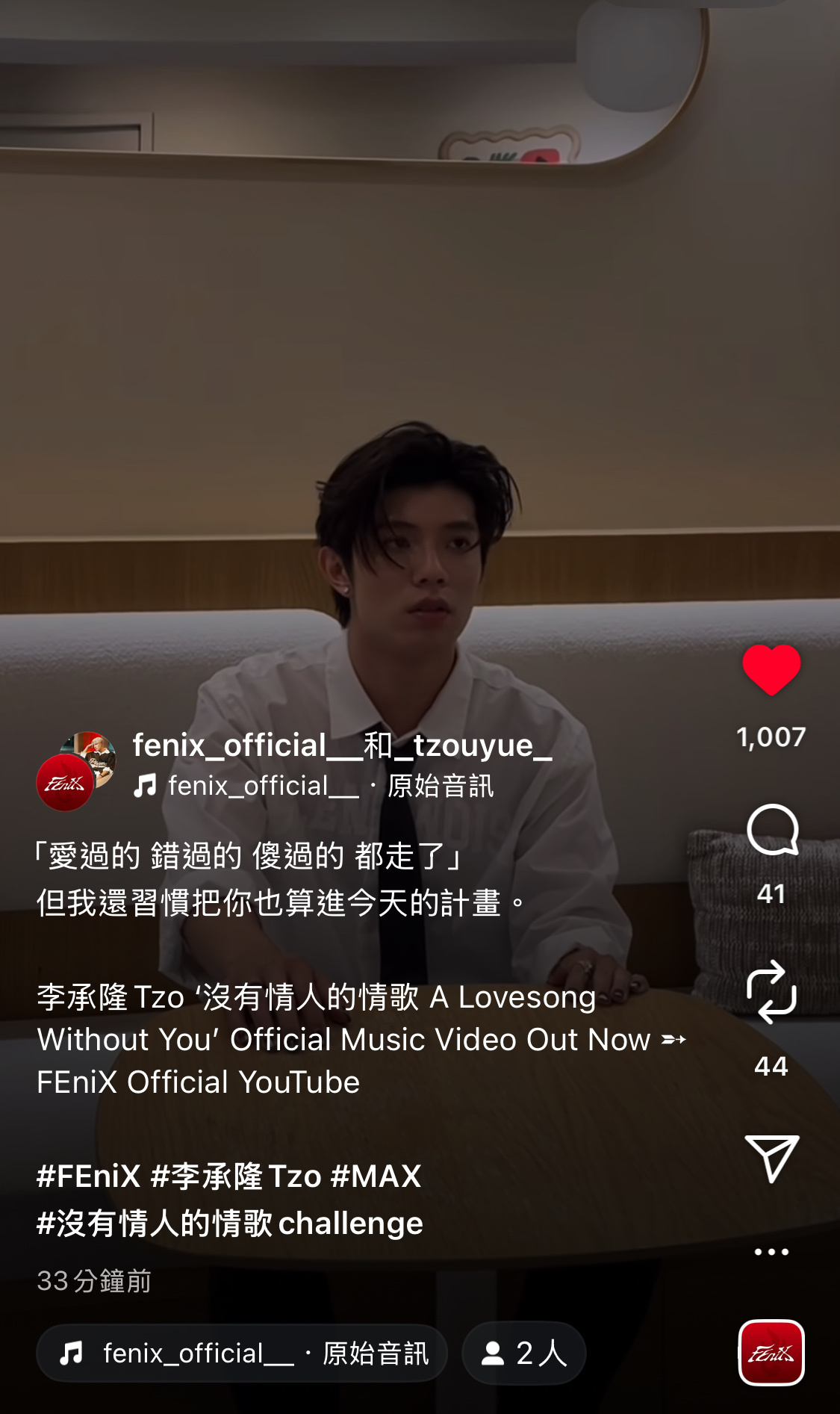
Task: Tap the #FEniX hashtag
Action: pos(88,1176)
